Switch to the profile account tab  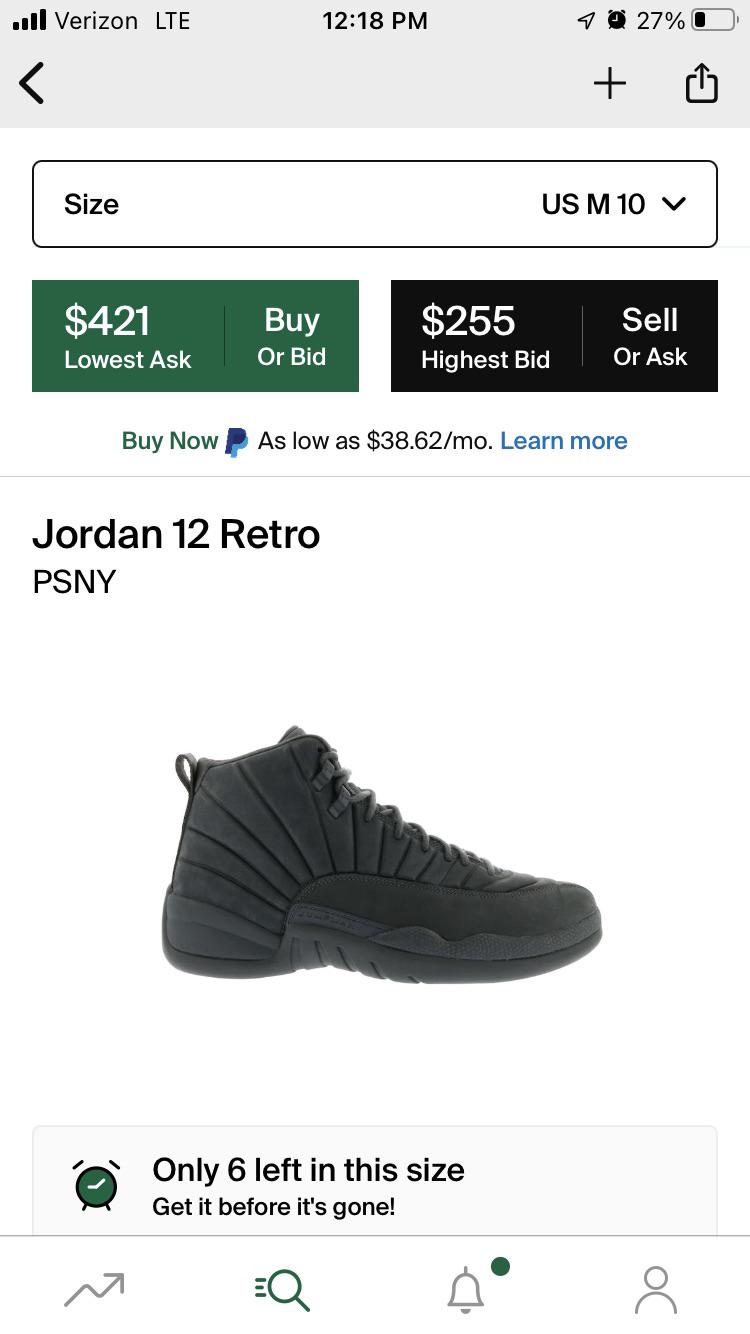tap(656, 1289)
